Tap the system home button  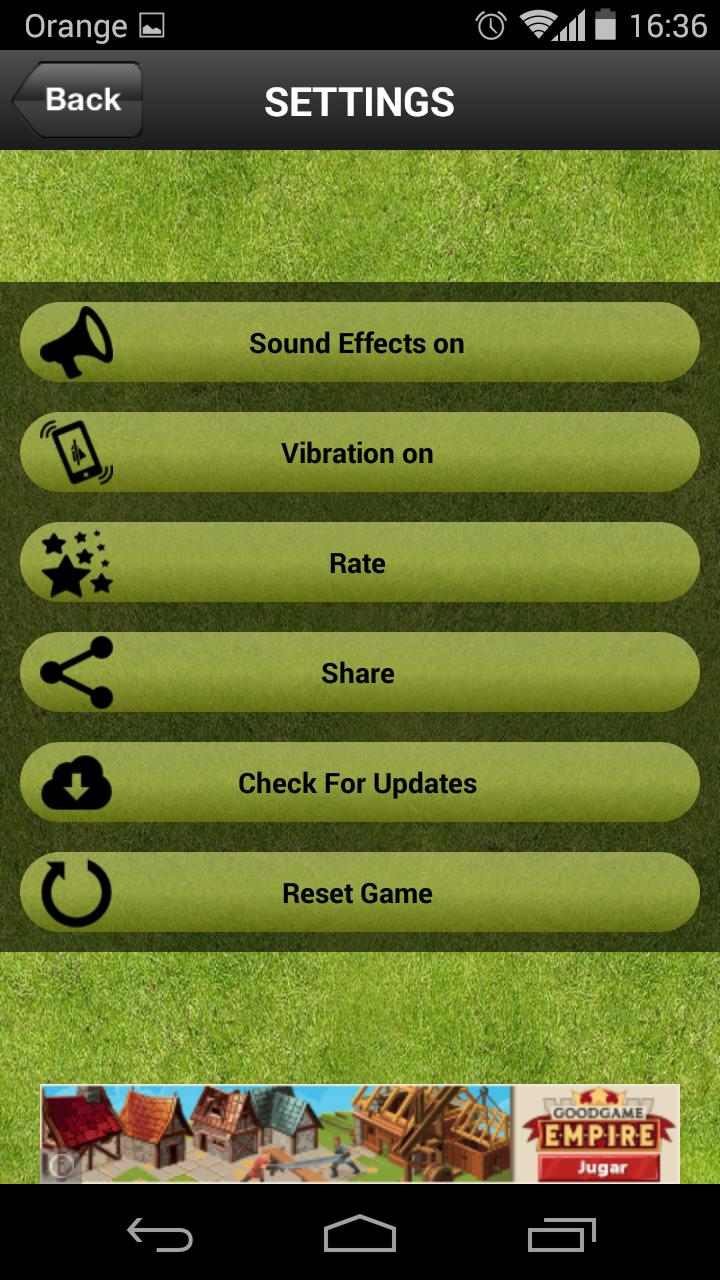point(359,1235)
